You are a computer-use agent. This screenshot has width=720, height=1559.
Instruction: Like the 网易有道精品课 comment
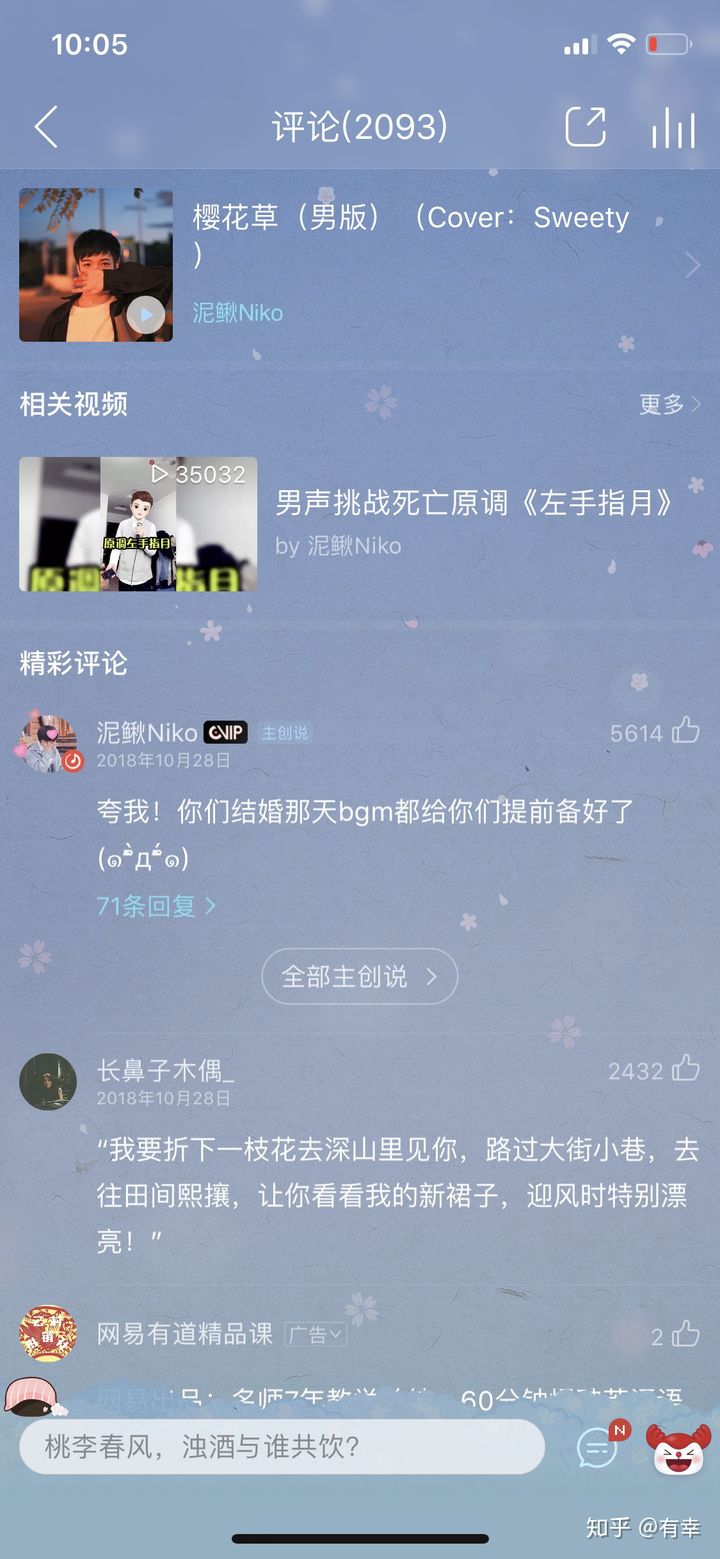click(685, 1334)
